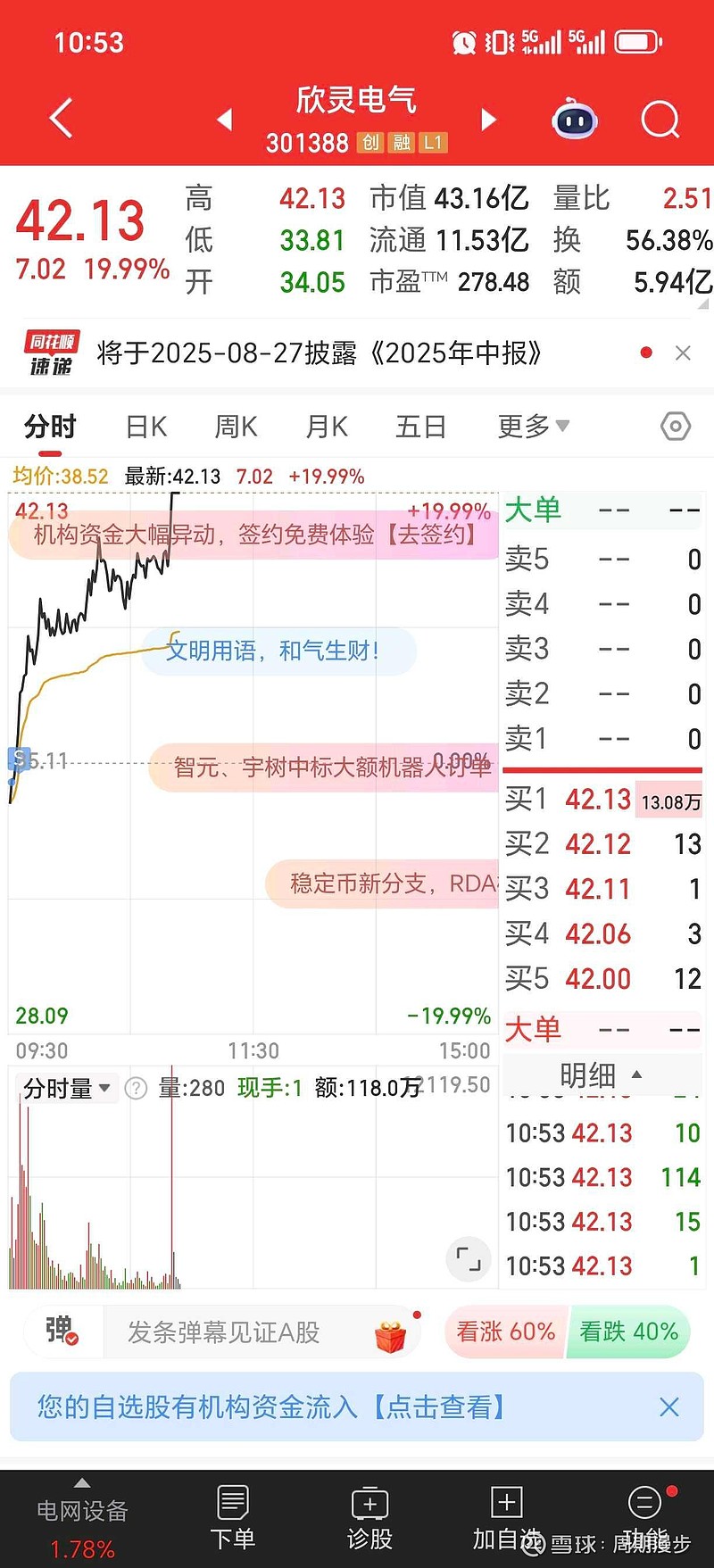Switch to the 日K chart tab
The height and width of the screenshot is (1568, 714).
[x=146, y=427]
